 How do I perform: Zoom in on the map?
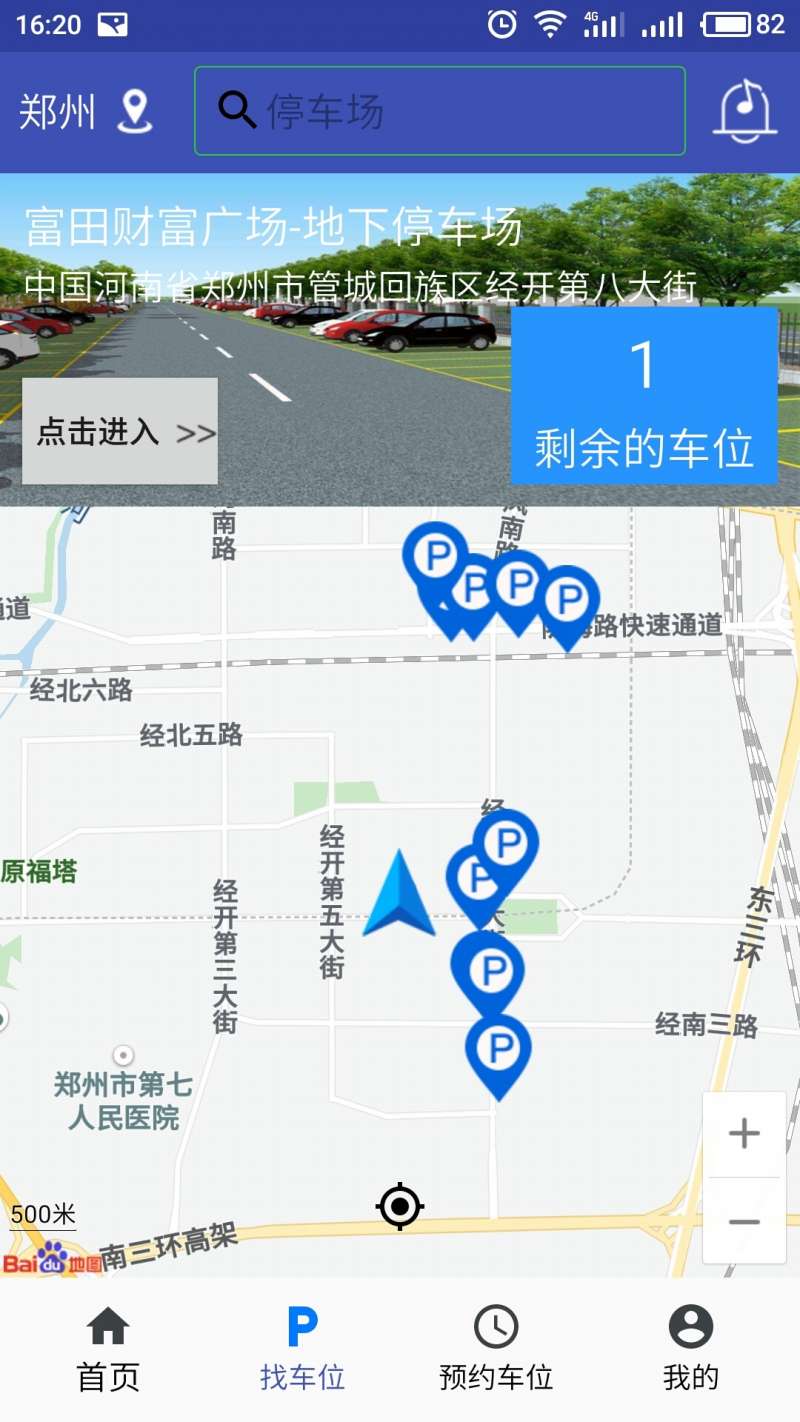744,1134
